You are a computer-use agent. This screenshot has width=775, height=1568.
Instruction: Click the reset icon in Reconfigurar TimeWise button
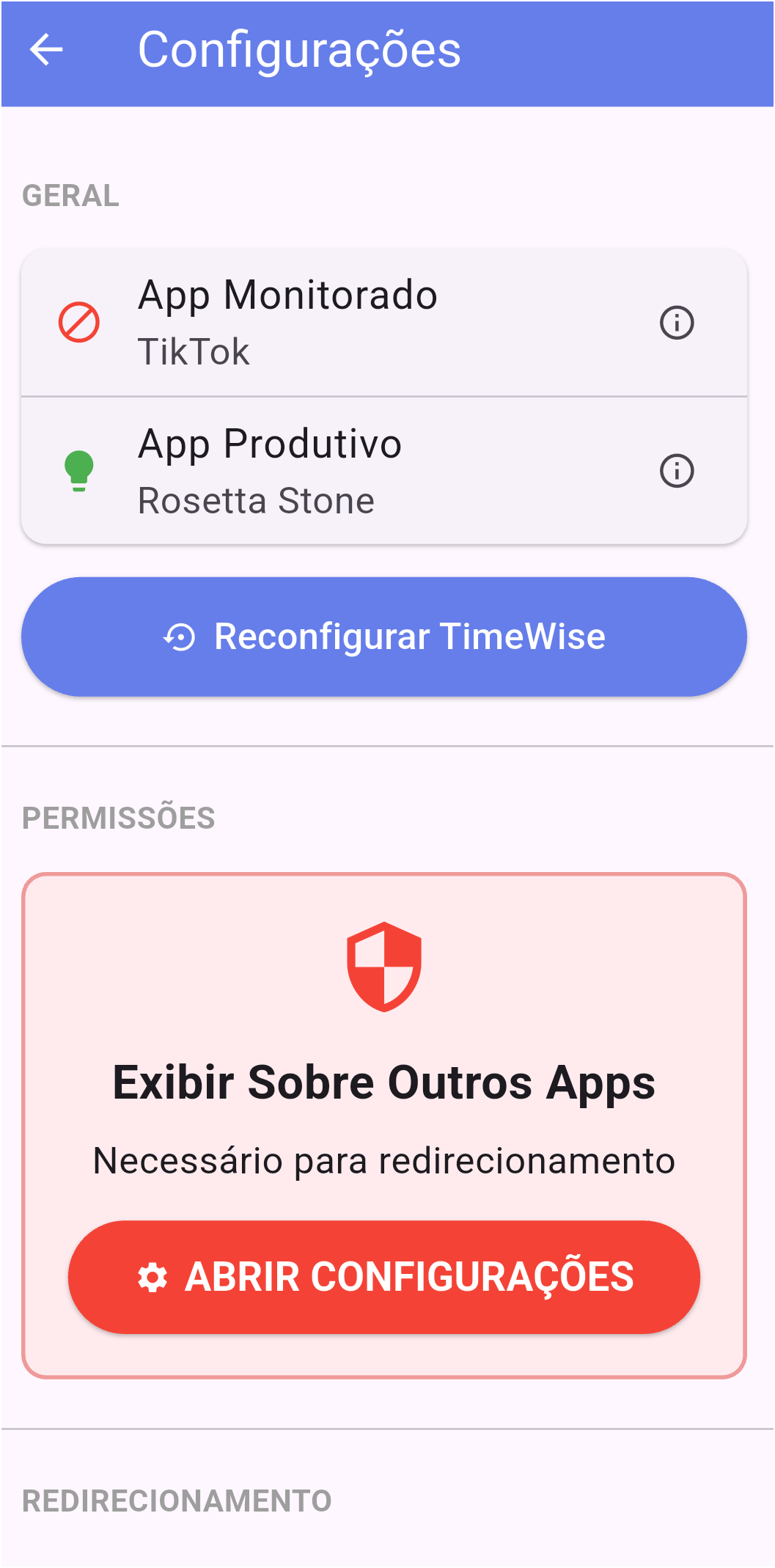[x=178, y=637]
